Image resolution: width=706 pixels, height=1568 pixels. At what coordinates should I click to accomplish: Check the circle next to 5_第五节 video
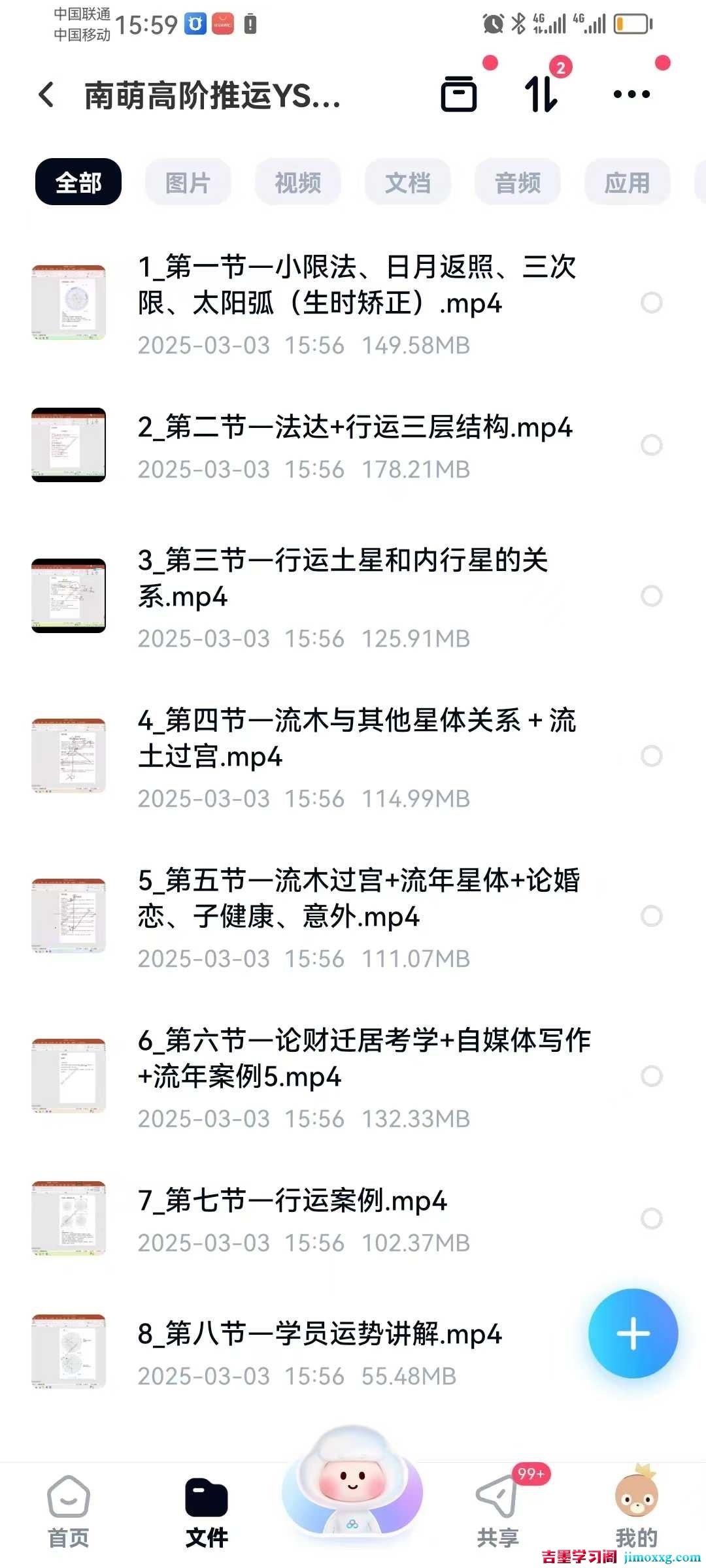[x=650, y=917]
